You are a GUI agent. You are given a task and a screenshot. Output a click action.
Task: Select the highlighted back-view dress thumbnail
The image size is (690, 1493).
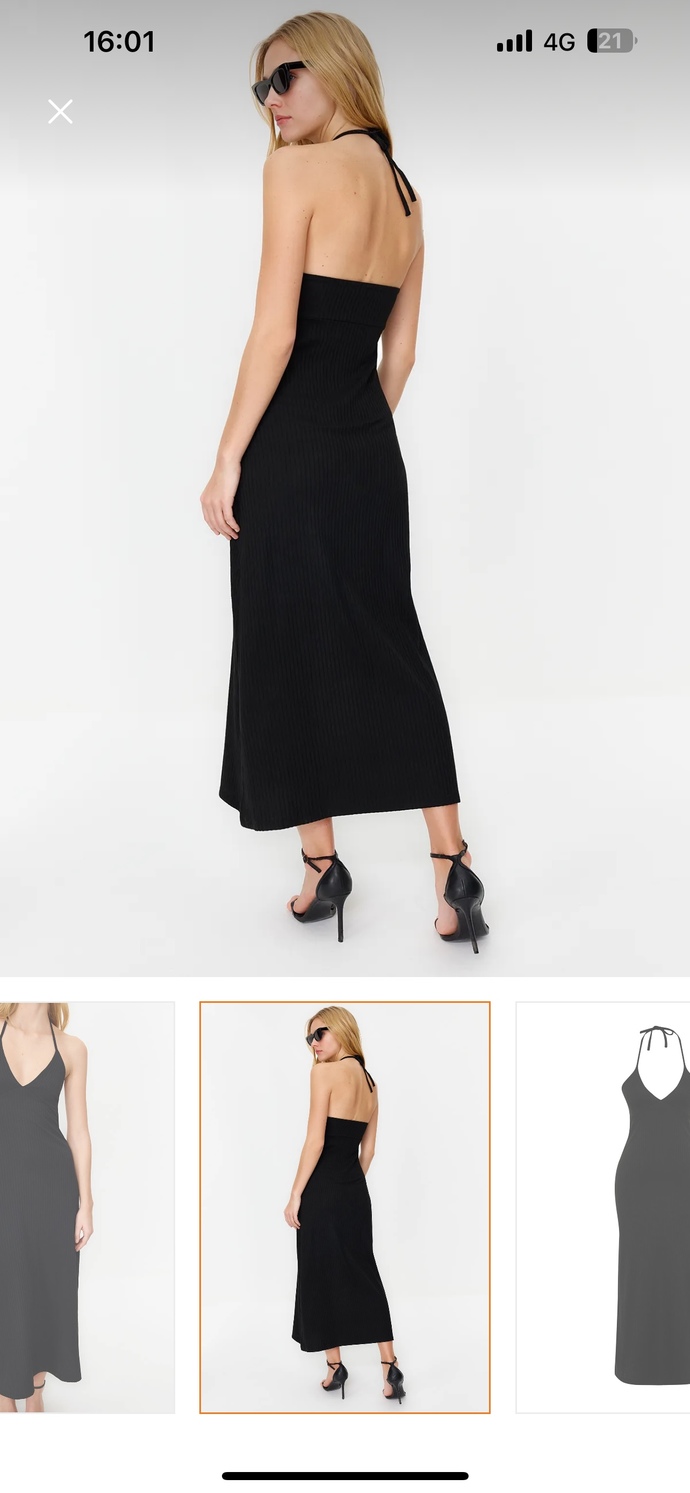pos(345,1207)
